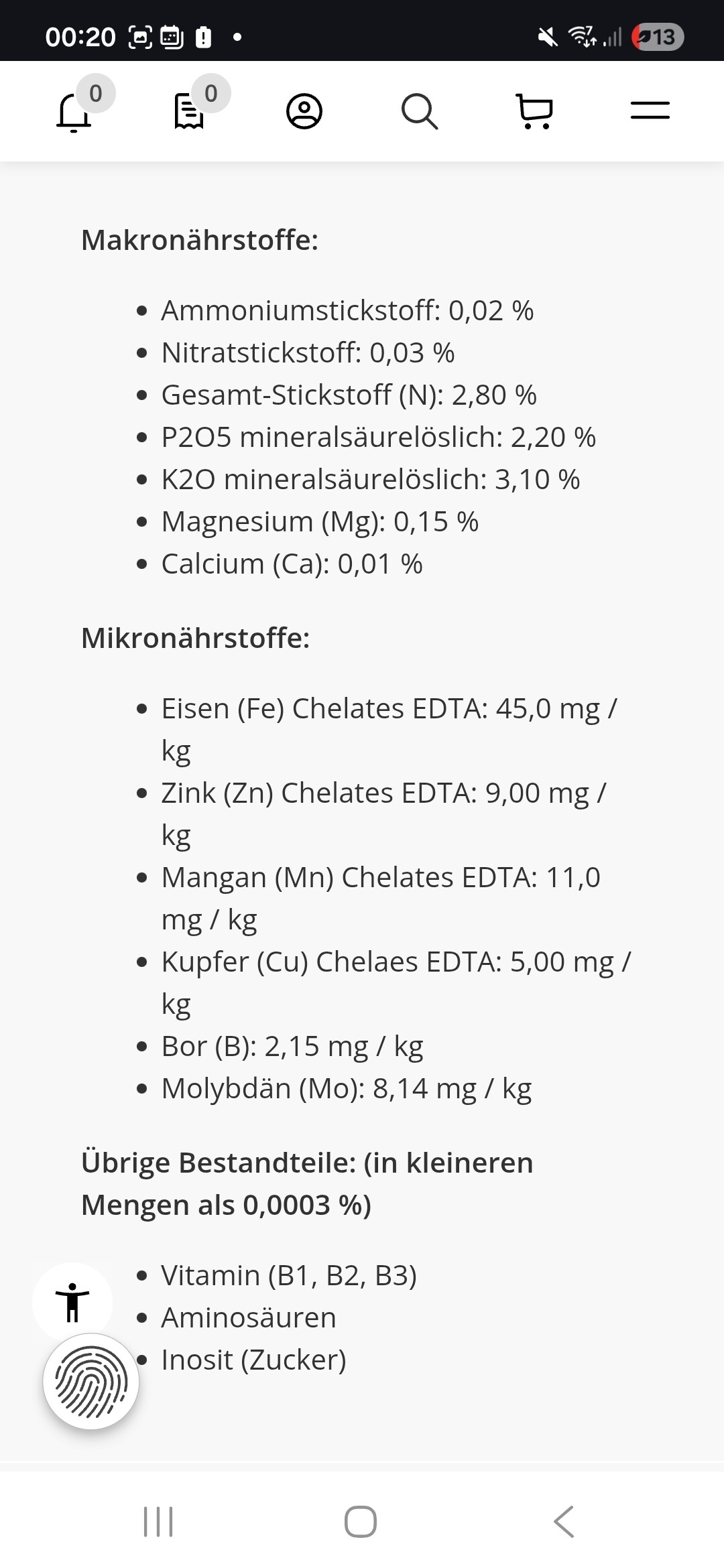Go to the system home screen
The height and width of the screenshot is (1568, 724).
tap(361, 1521)
